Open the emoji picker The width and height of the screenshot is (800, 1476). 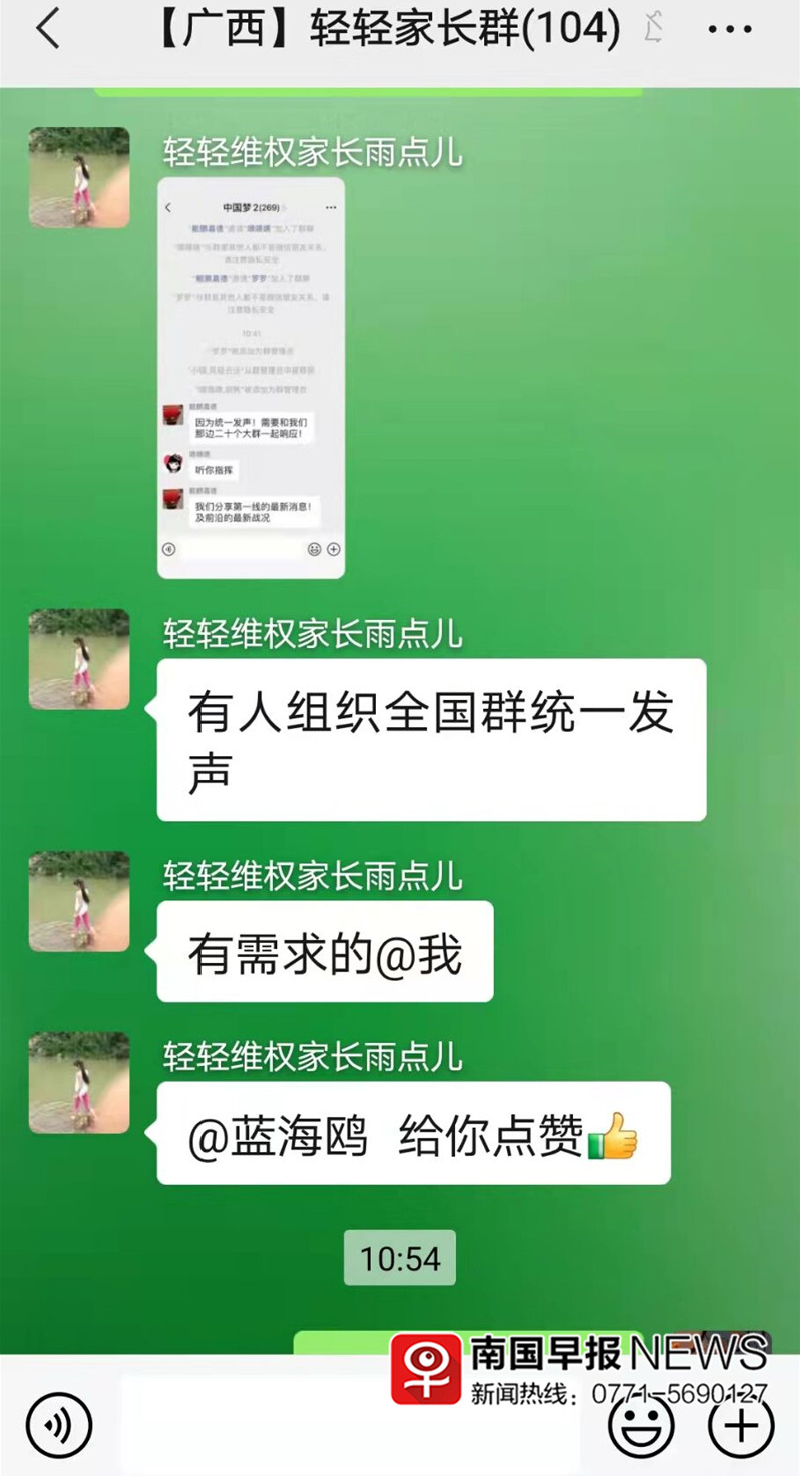[641, 1425]
